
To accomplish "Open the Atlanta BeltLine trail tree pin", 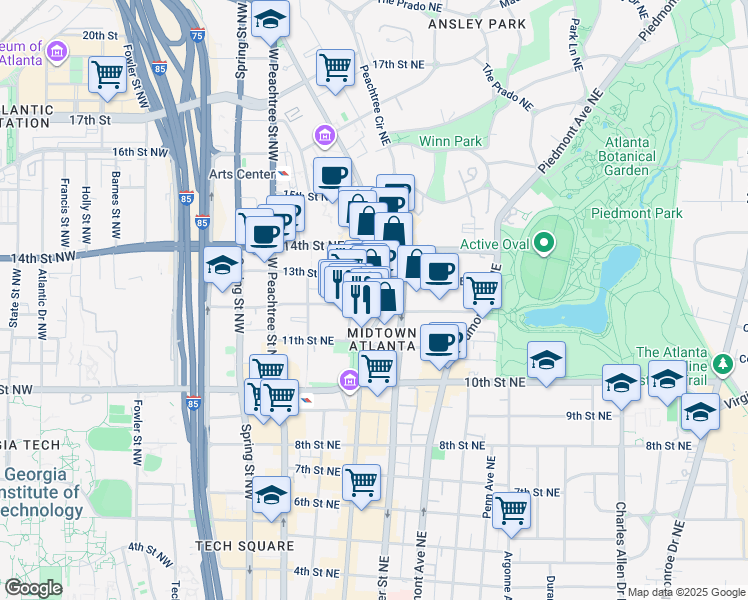I will 723,364.
